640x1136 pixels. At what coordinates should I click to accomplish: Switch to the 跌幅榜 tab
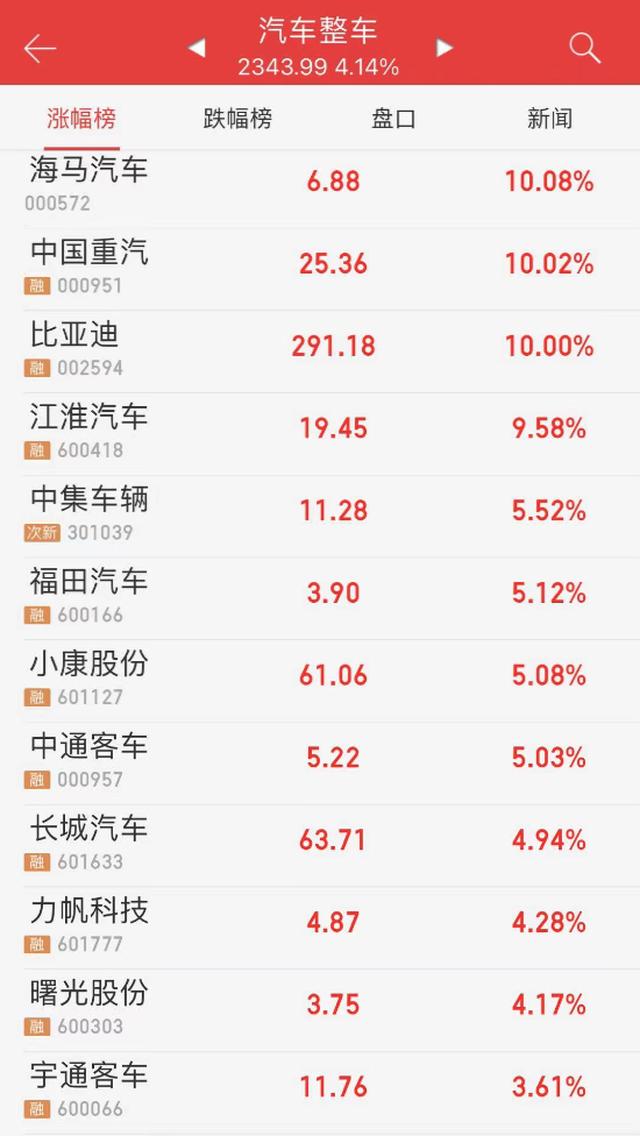(x=238, y=119)
